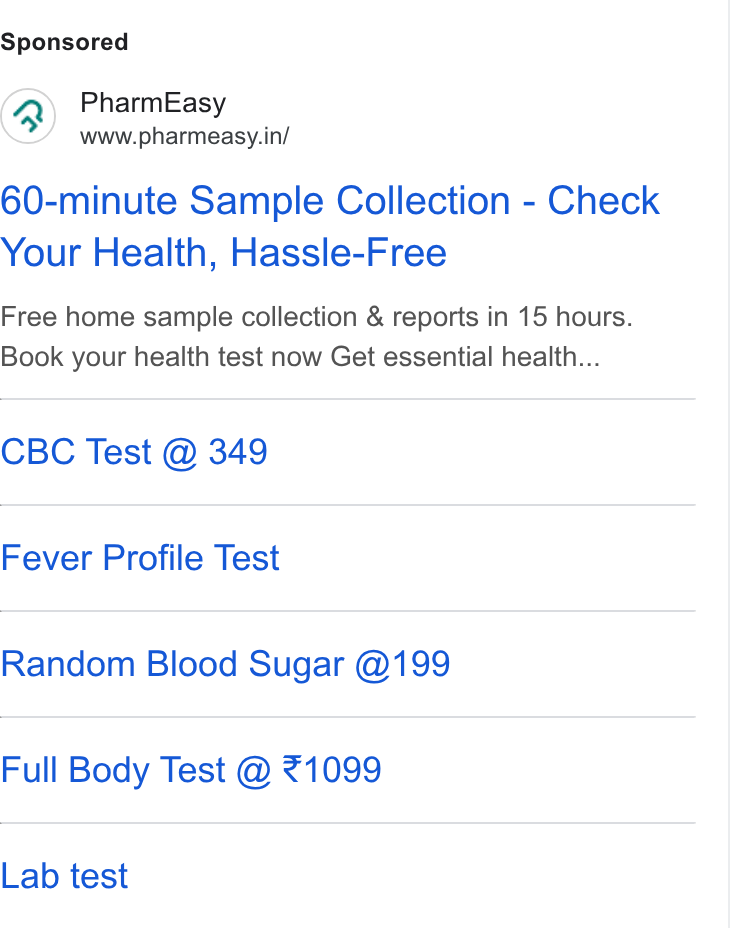Viewport: 730px width, 928px height.
Task: Visit PharmEasy site via www.pharmeasy.in URL
Action: pos(184,136)
